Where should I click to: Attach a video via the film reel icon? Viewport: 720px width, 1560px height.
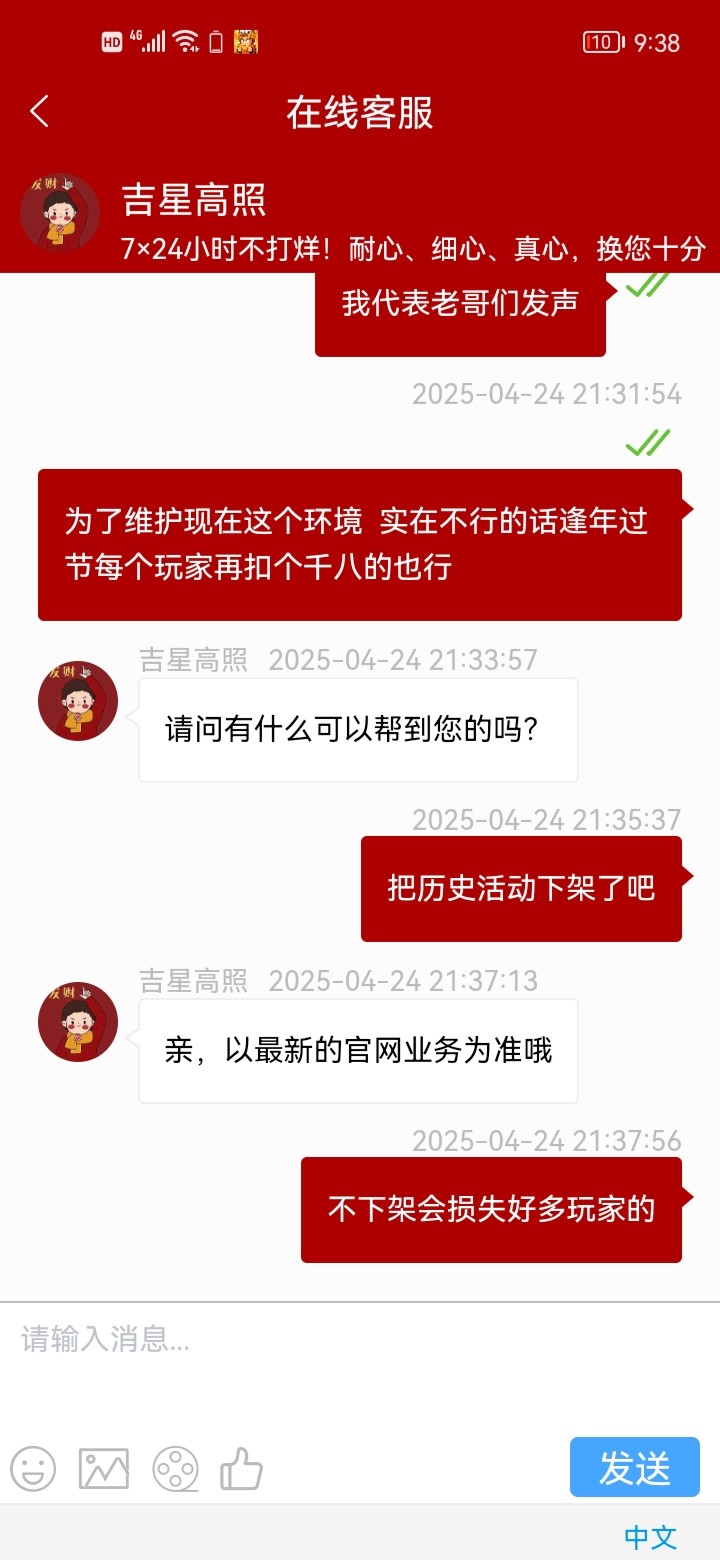175,1469
